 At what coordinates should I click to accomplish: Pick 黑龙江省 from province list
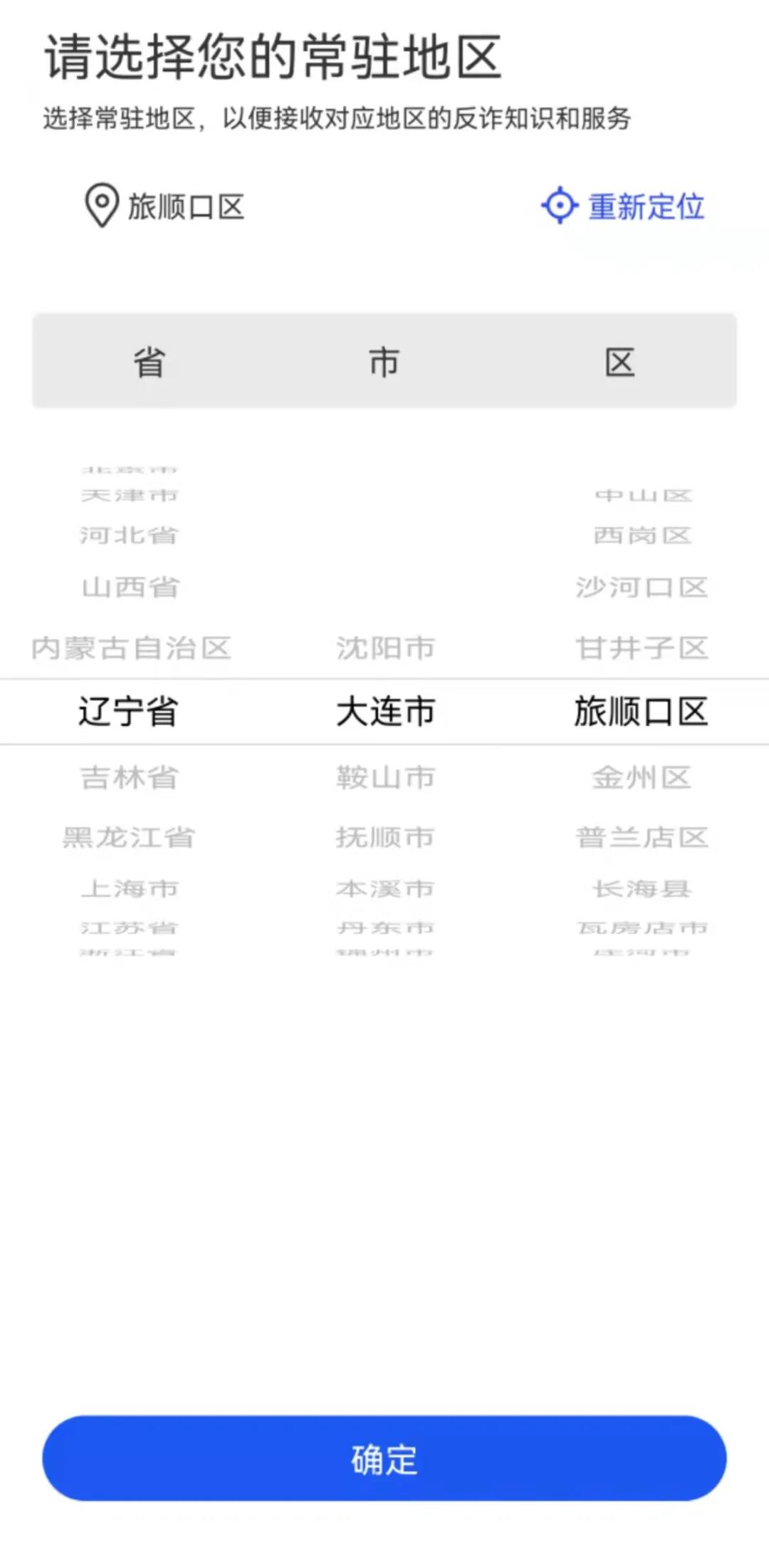tap(129, 837)
